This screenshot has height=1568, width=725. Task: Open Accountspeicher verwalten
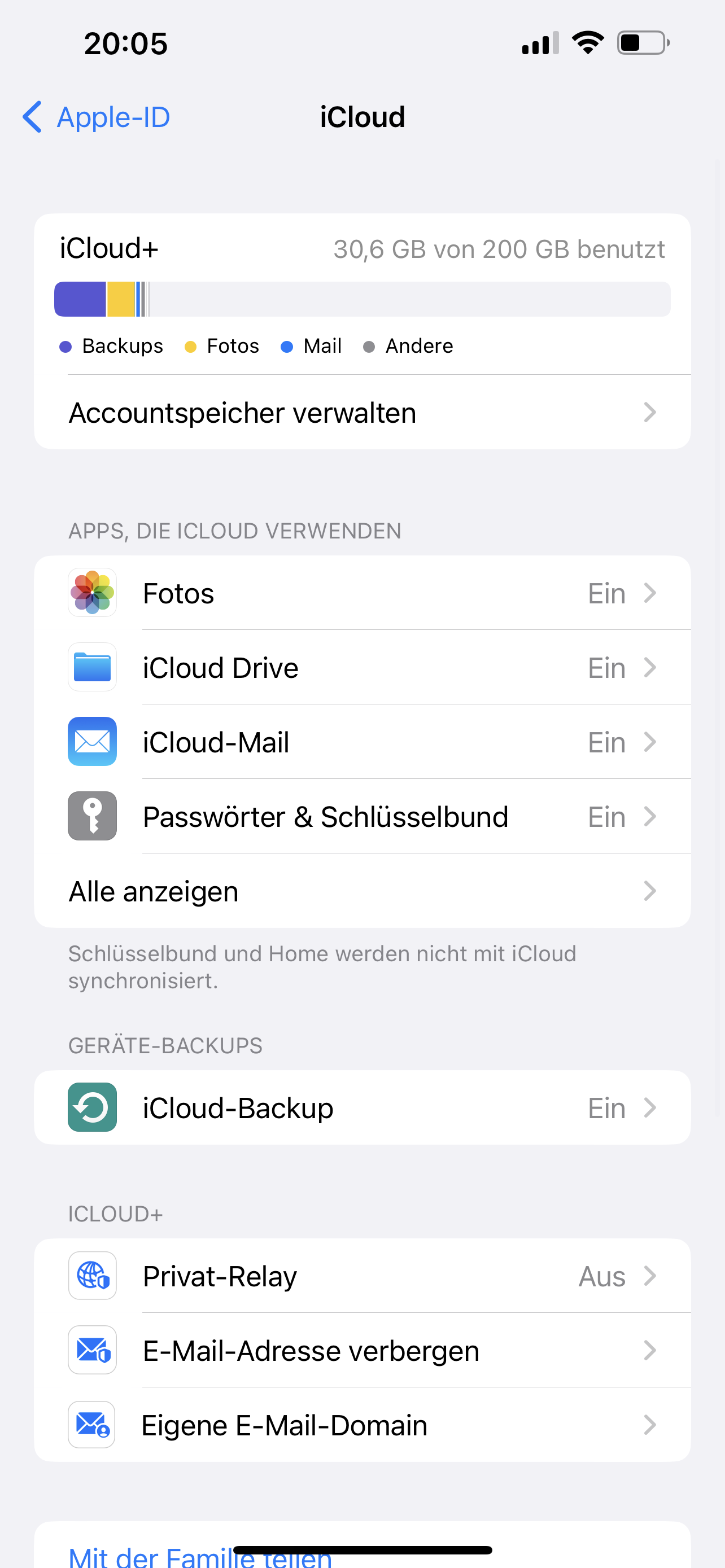tap(362, 413)
